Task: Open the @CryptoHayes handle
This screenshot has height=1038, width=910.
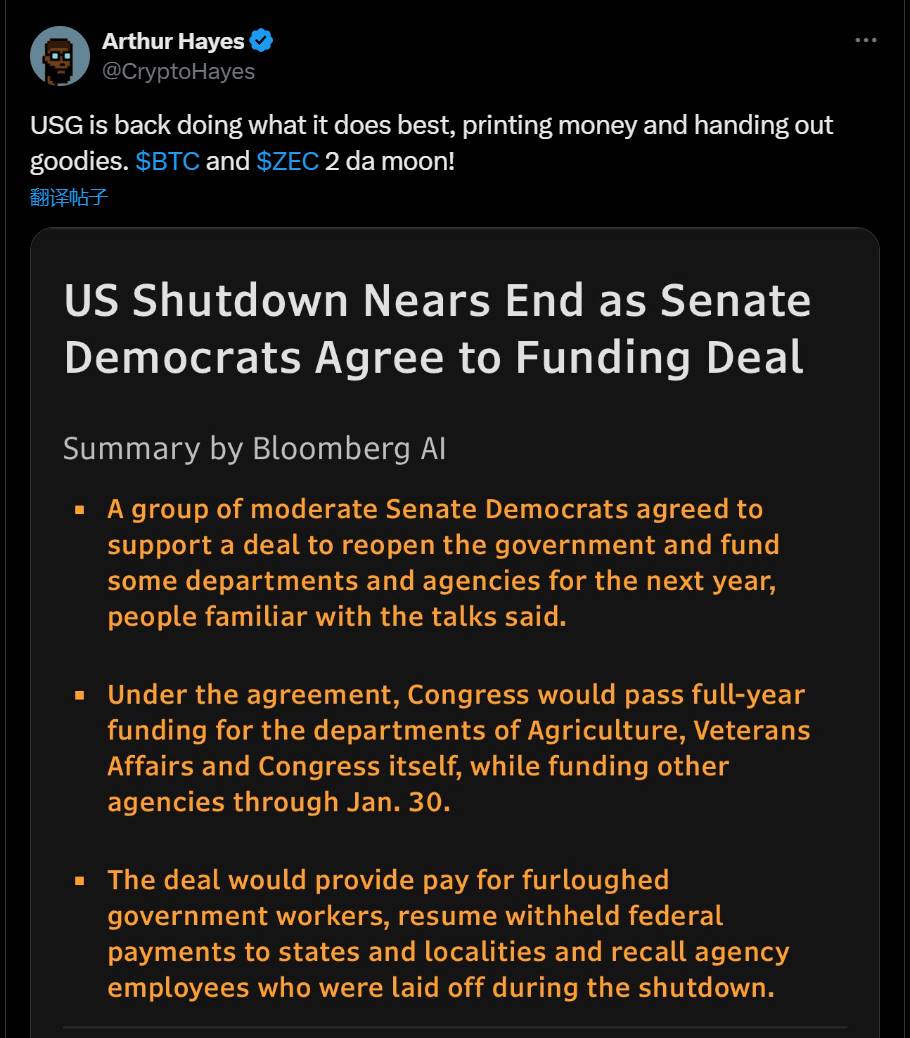Action: point(178,71)
